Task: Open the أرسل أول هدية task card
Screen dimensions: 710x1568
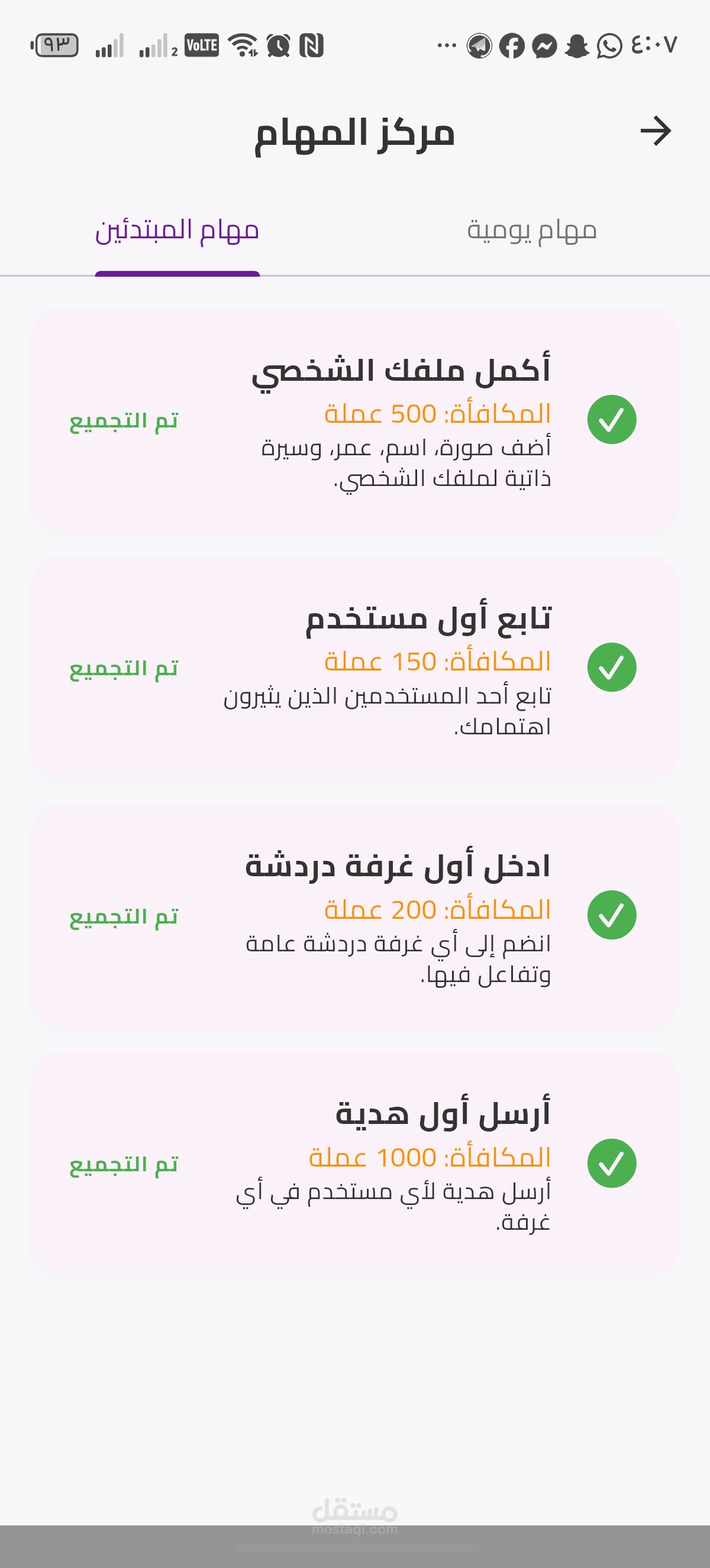Action: (355, 1164)
